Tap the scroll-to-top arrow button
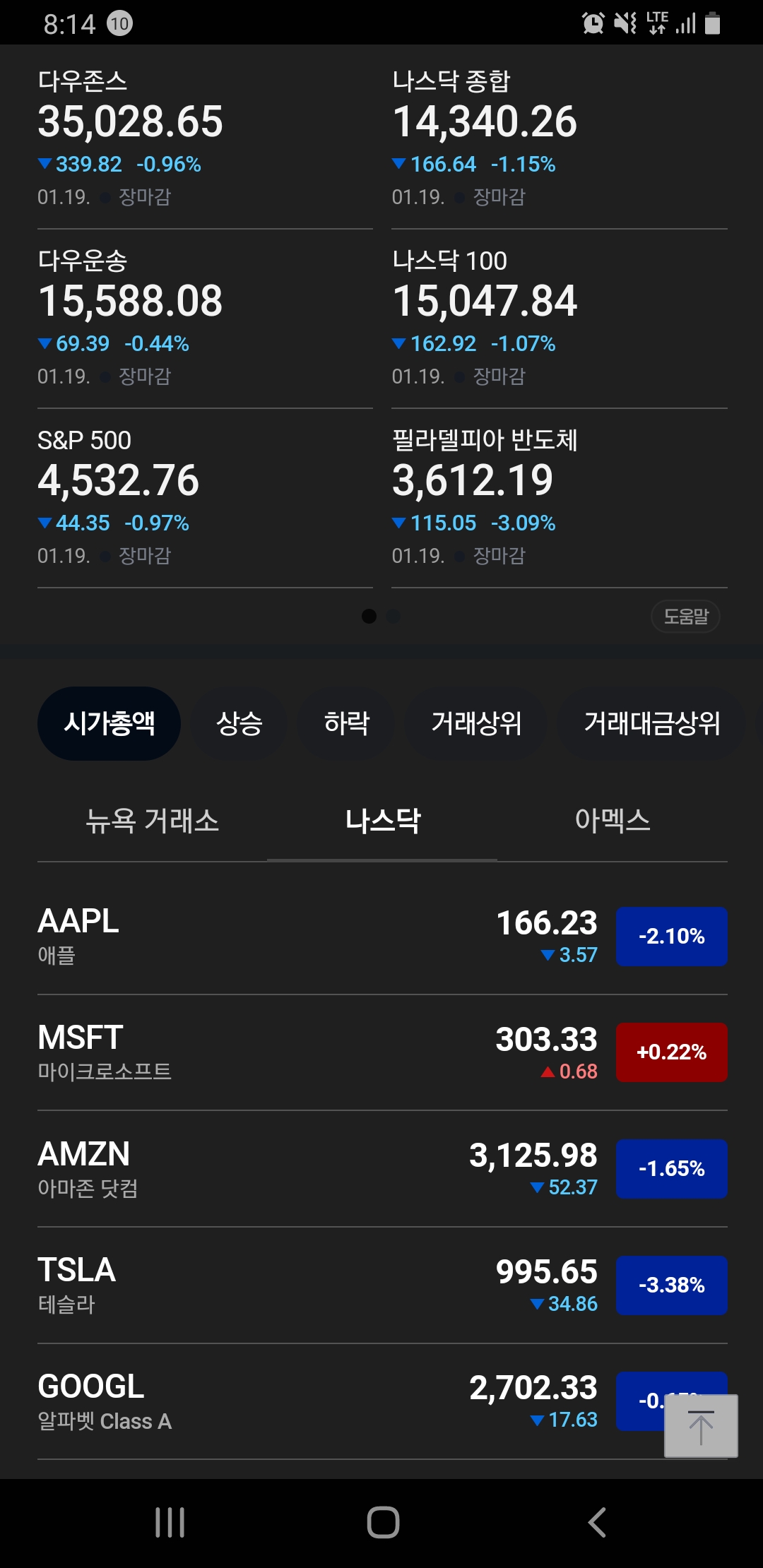 pos(701,1426)
